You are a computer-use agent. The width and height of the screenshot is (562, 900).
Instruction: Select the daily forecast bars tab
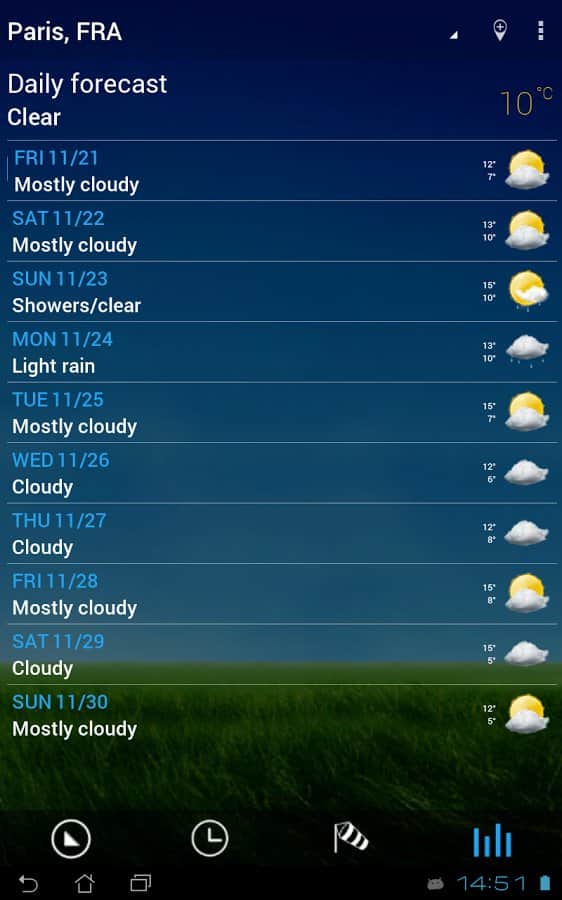click(x=492, y=840)
